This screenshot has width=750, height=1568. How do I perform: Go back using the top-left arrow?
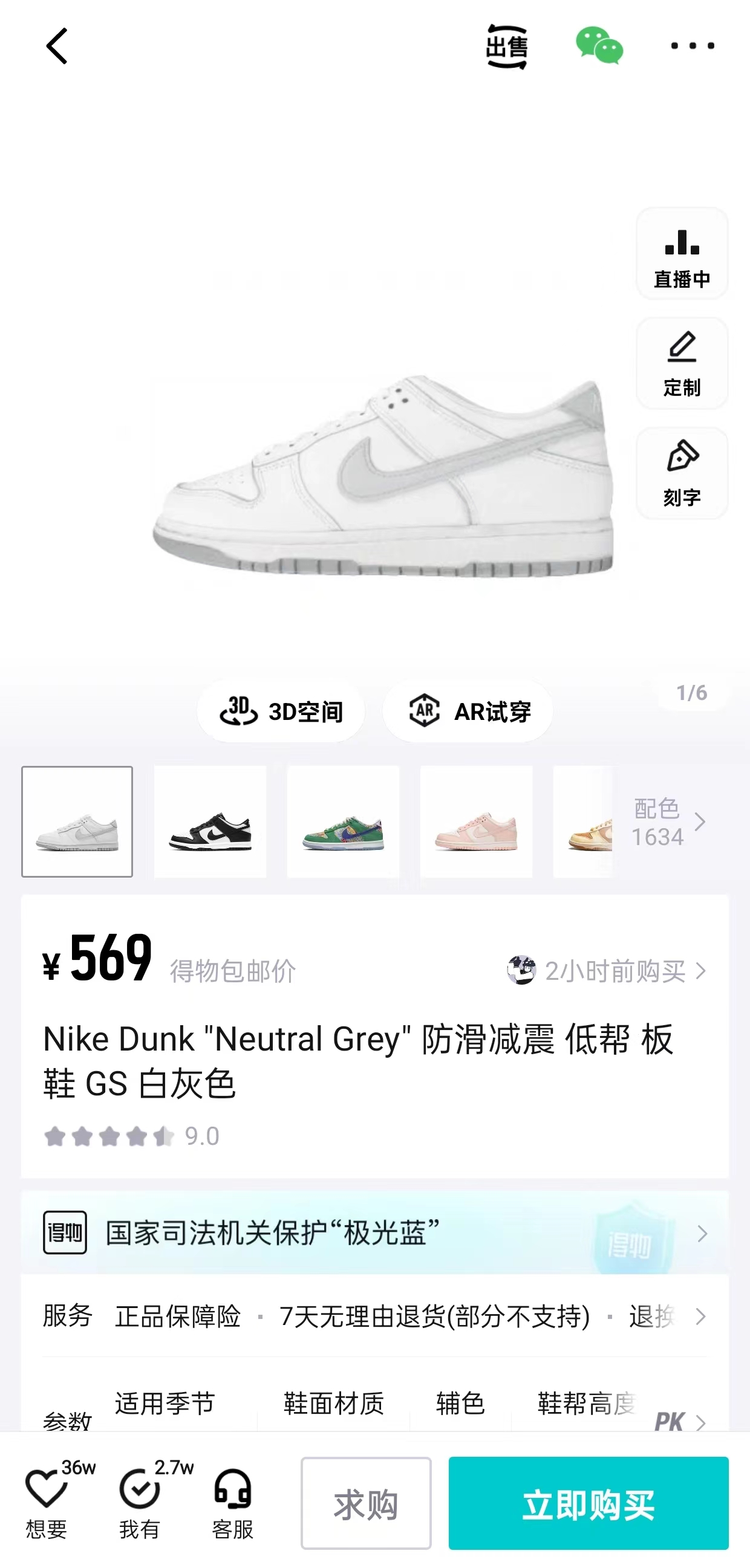coord(57,47)
